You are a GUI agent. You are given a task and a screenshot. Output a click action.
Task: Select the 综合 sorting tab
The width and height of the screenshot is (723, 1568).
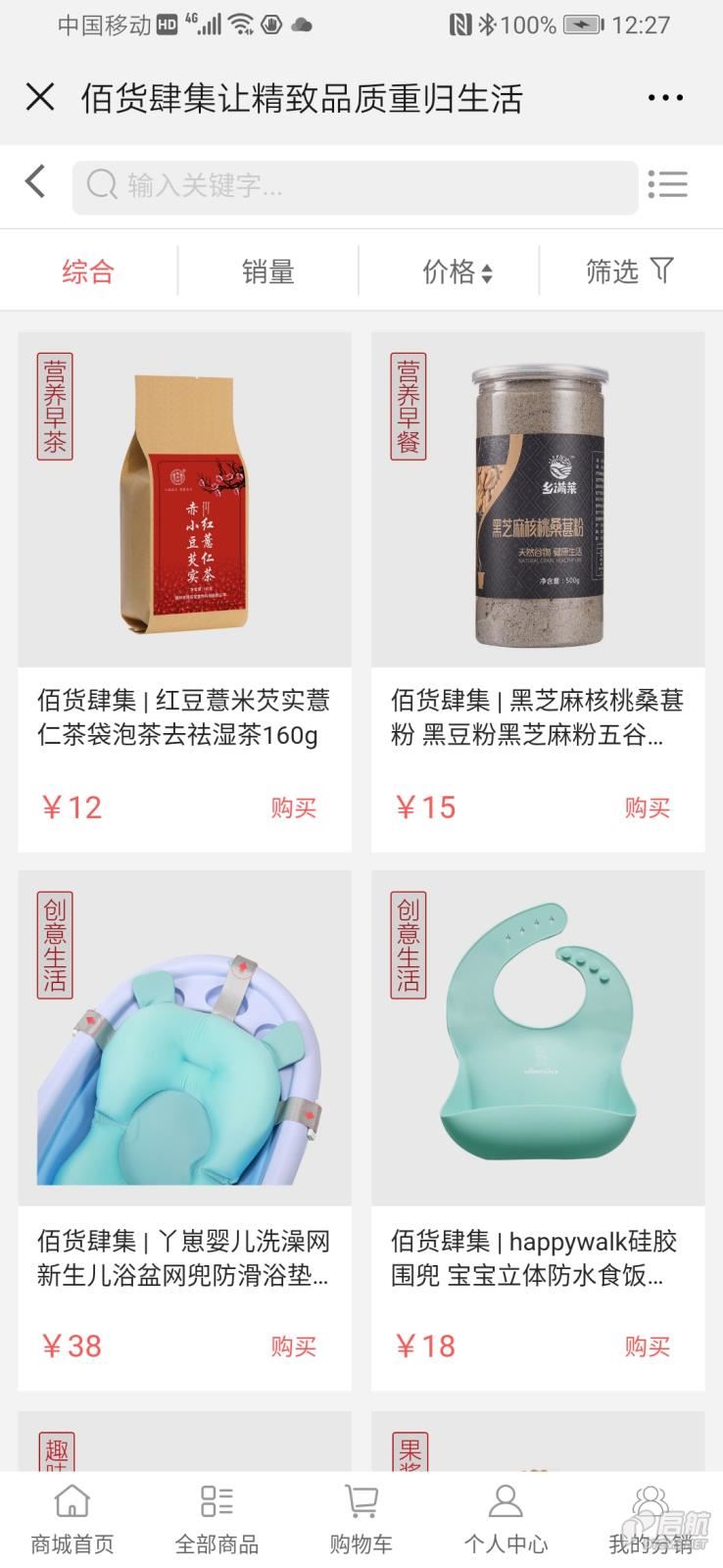(88, 271)
